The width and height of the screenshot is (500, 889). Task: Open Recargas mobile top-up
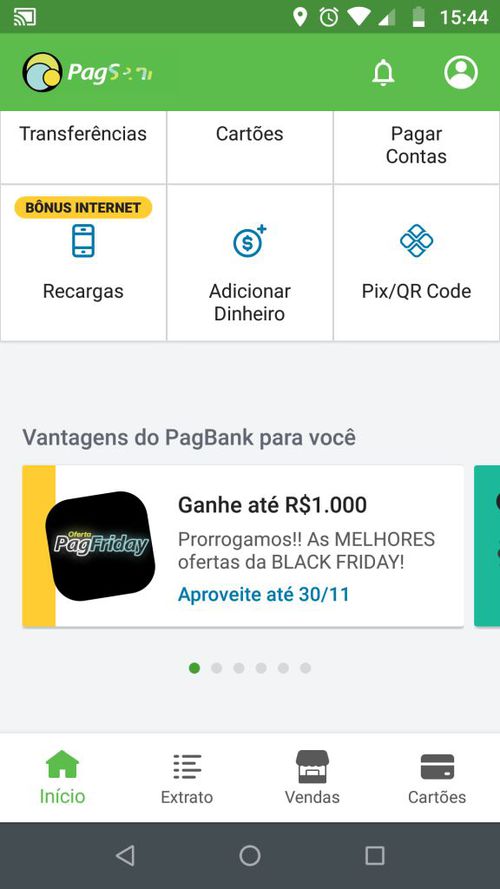click(x=83, y=263)
